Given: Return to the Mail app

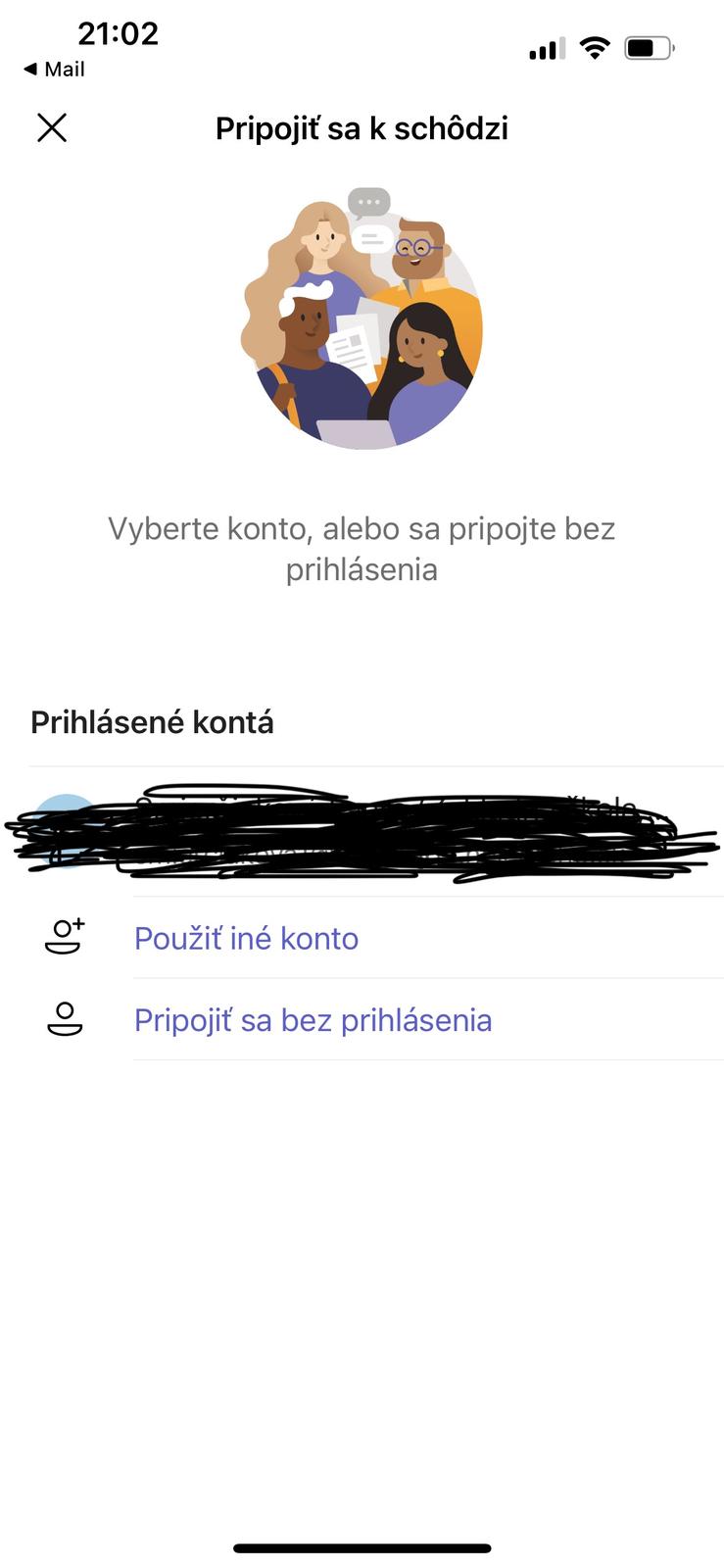Looking at the screenshot, I should (55, 70).
